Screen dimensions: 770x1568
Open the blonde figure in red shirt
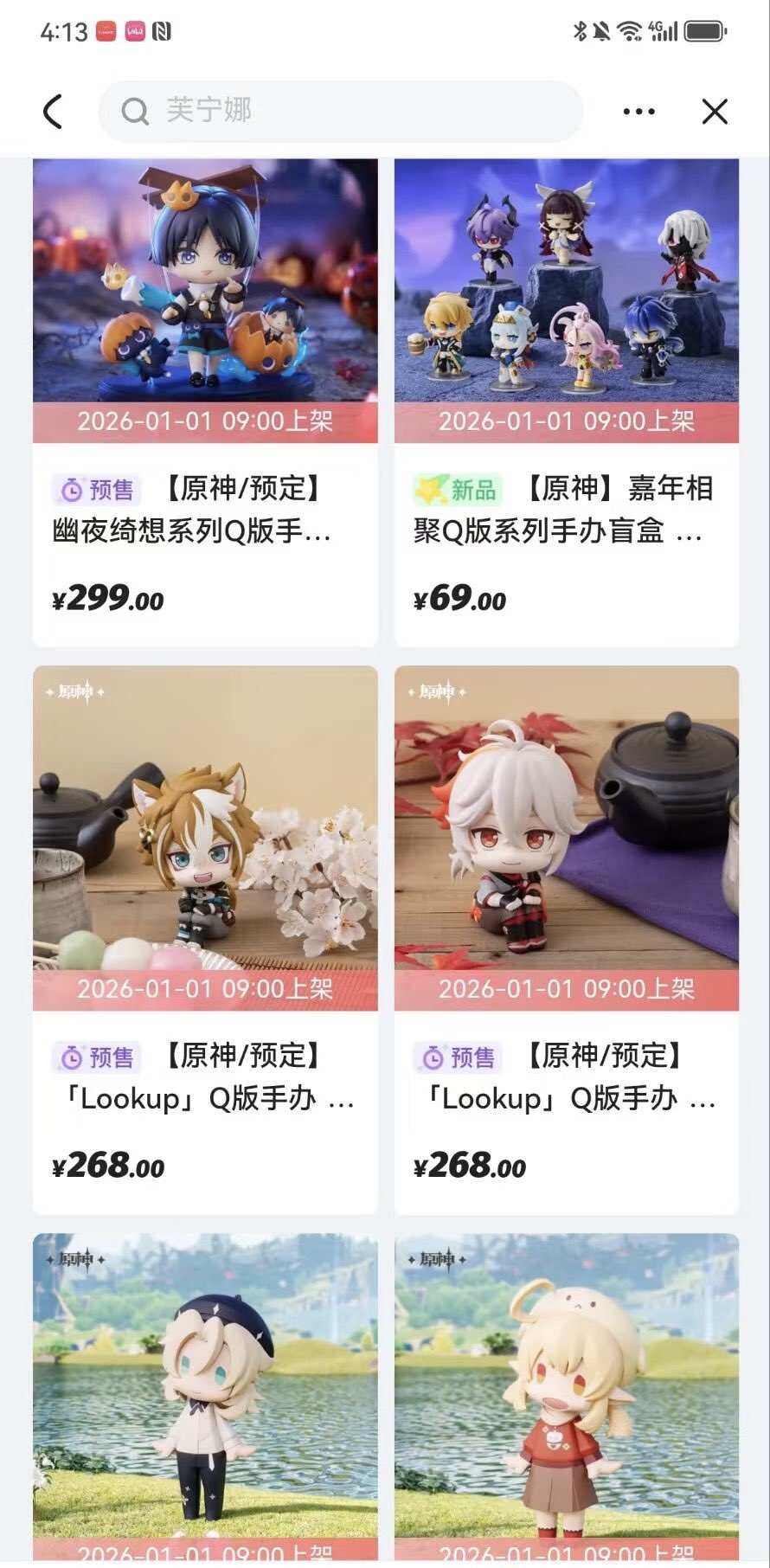pyautogui.click(x=567, y=1397)
